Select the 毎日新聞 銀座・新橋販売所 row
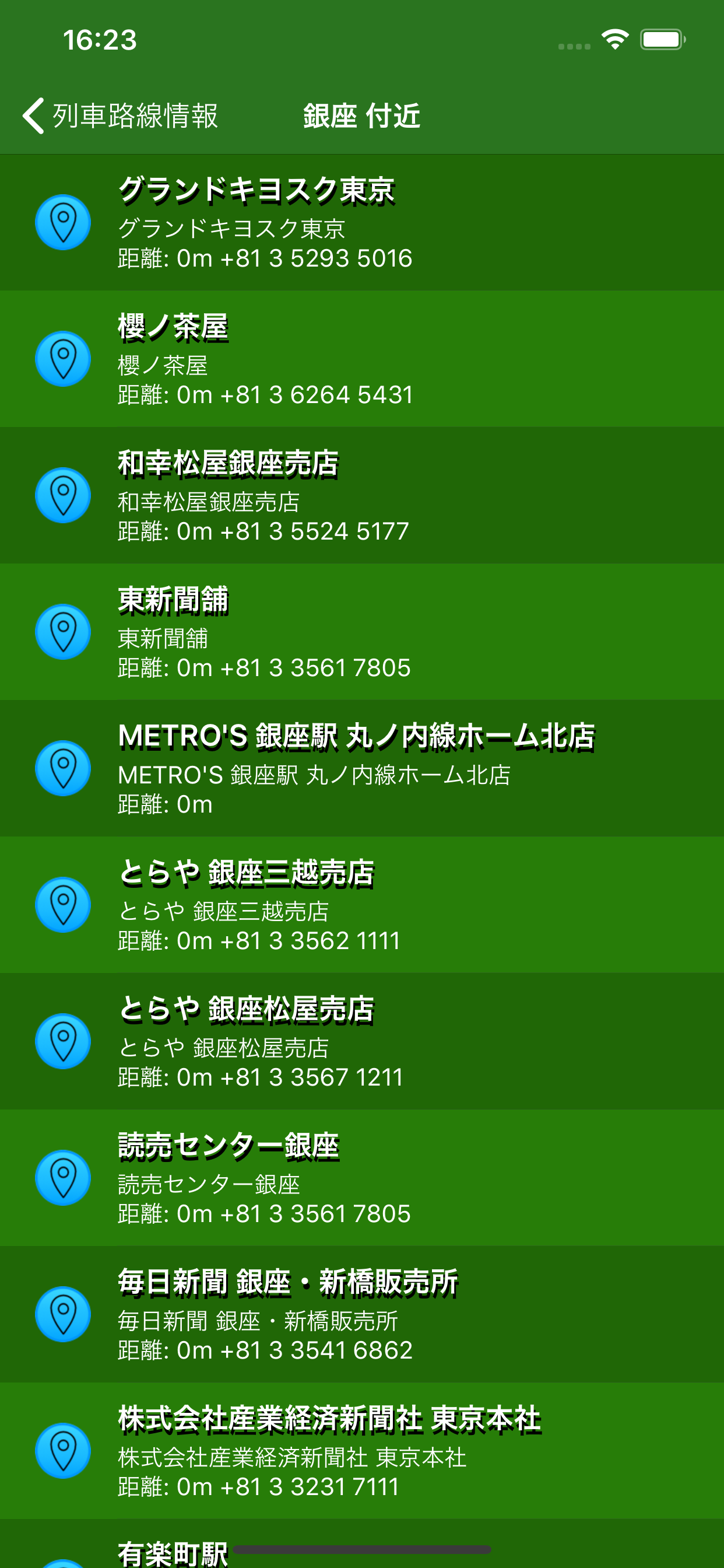724x1568 pixels. coord(362,1314)
